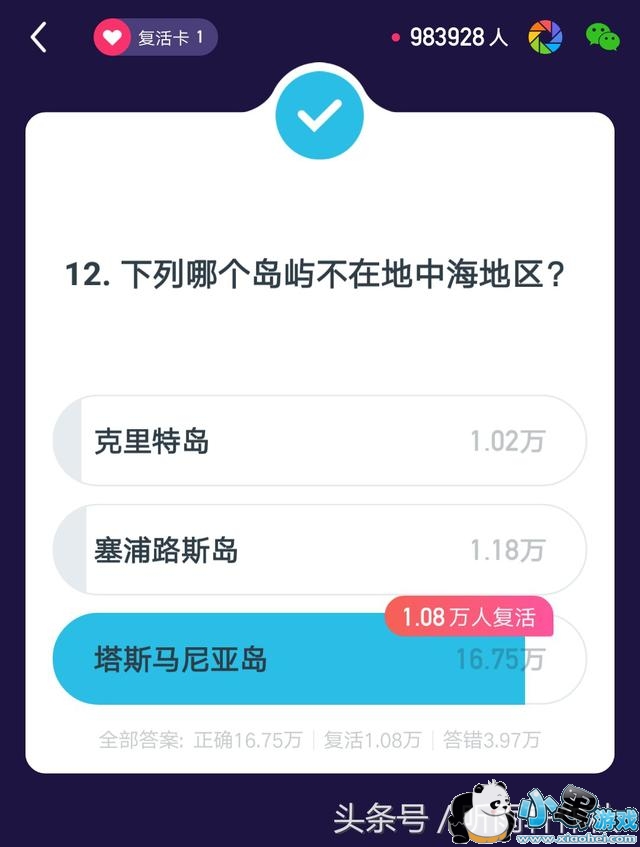Open the 复活卡 revival card badge

coord(155,38)
